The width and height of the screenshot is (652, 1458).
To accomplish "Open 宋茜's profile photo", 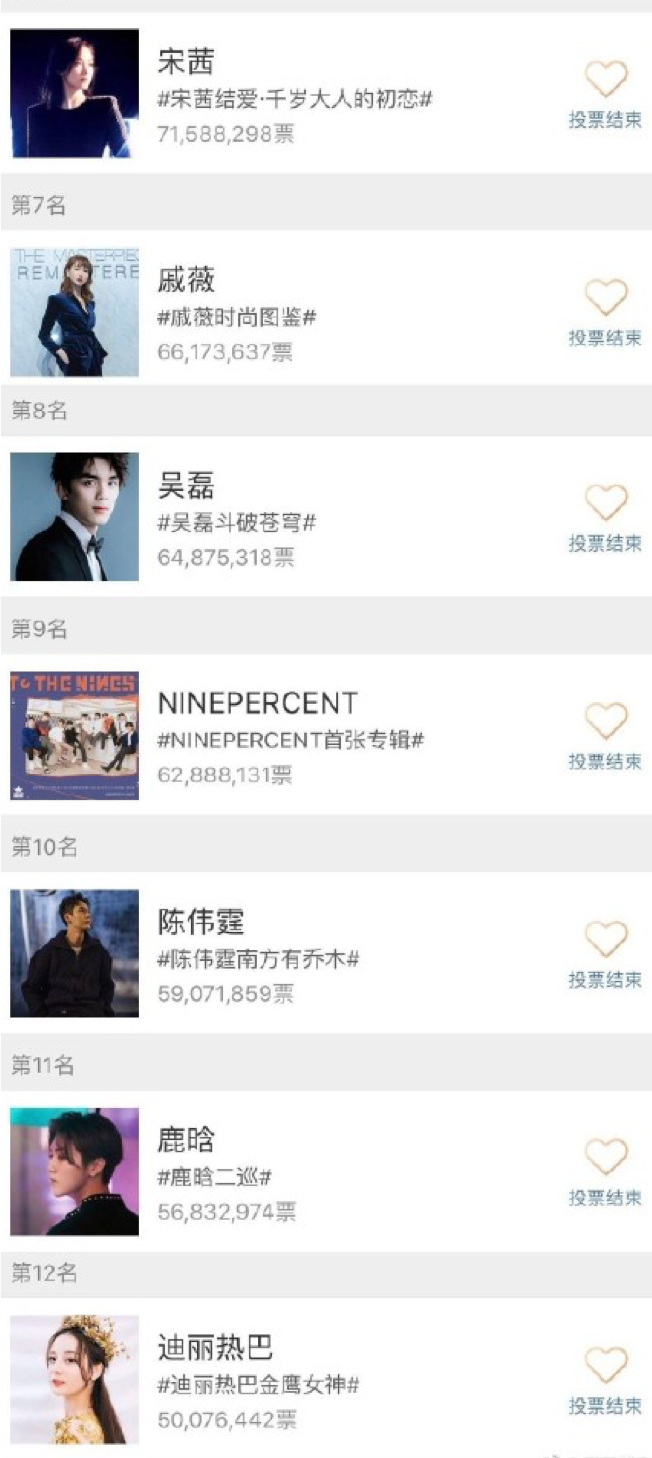I will pyautogui.click(x=75, y=93).
